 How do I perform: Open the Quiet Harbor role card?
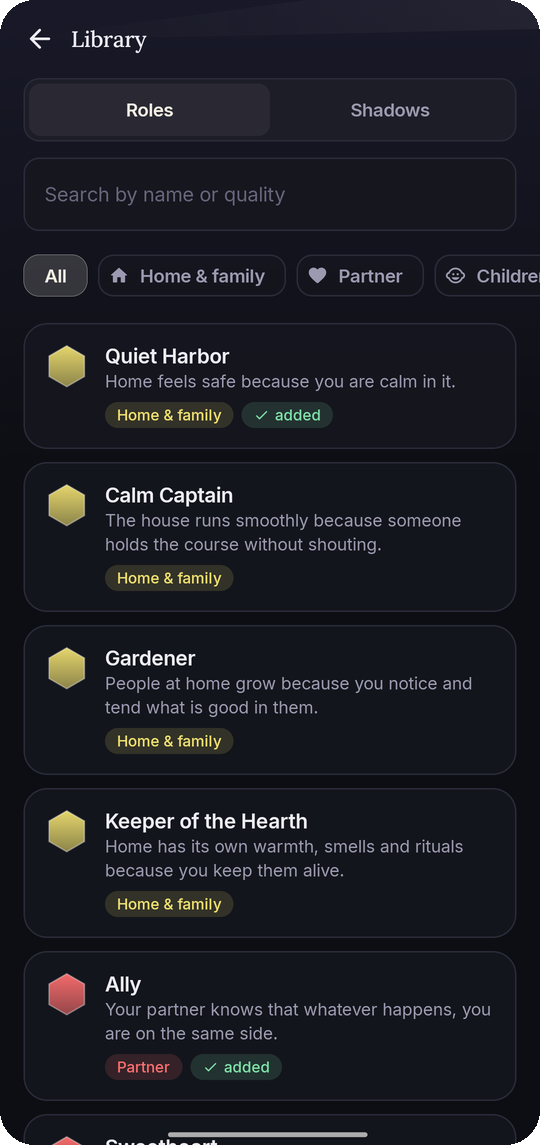click(270, 386)
